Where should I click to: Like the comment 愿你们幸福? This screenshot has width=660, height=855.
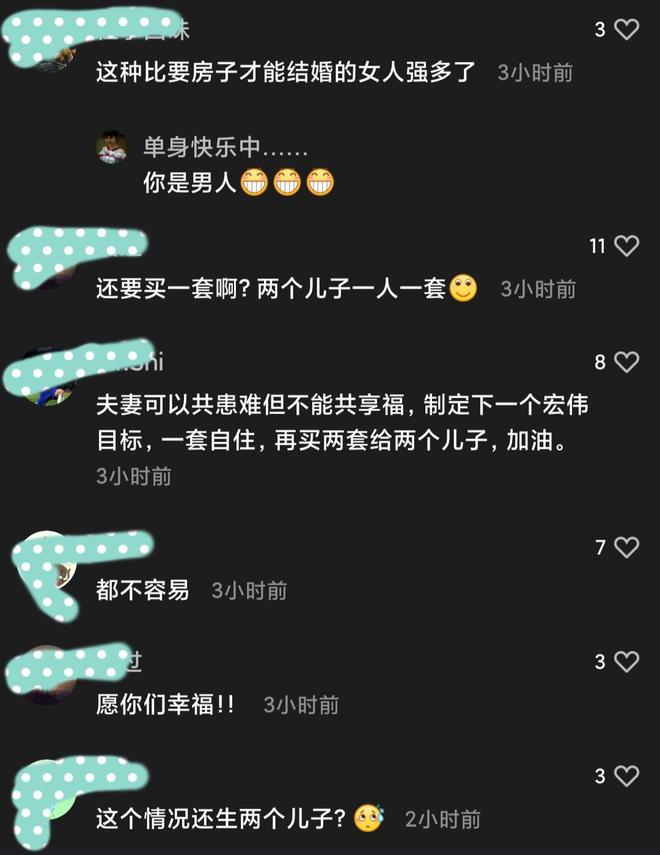coord(626,662)
